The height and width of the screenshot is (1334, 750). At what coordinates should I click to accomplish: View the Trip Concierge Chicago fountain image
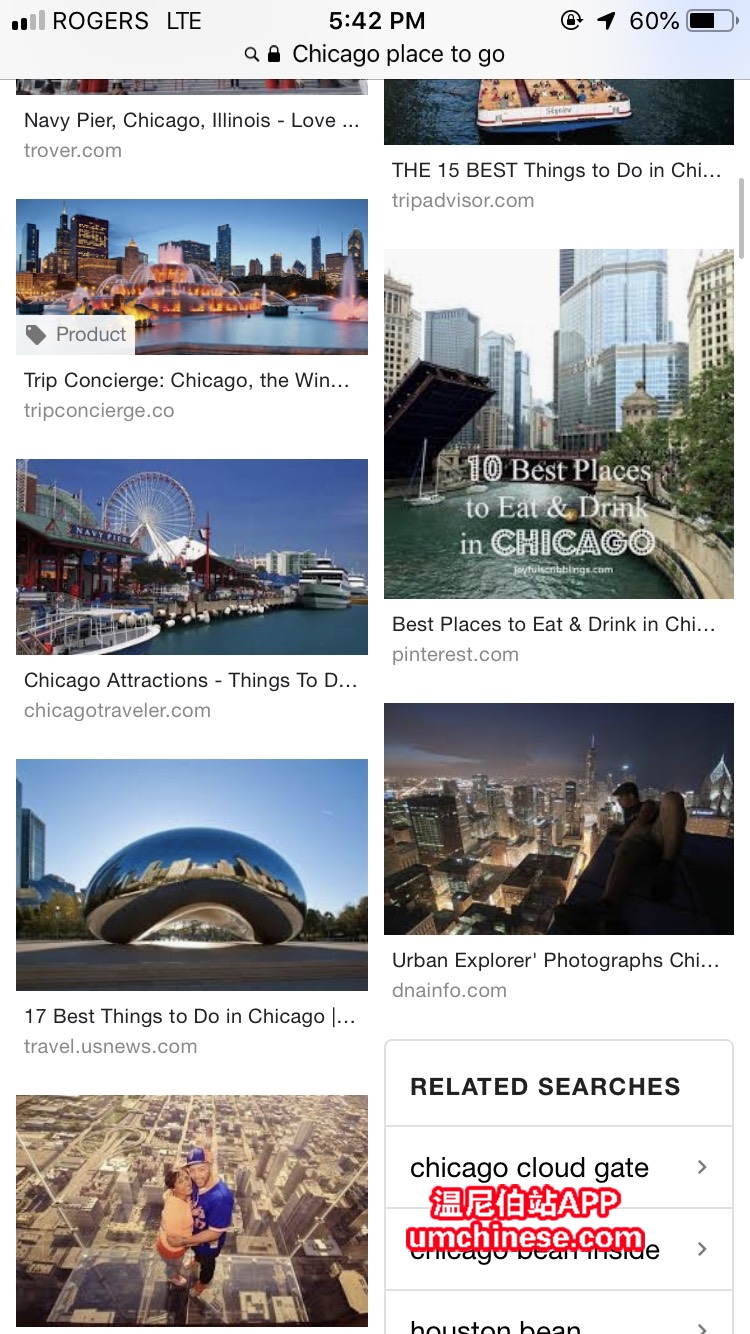(192, 277)
